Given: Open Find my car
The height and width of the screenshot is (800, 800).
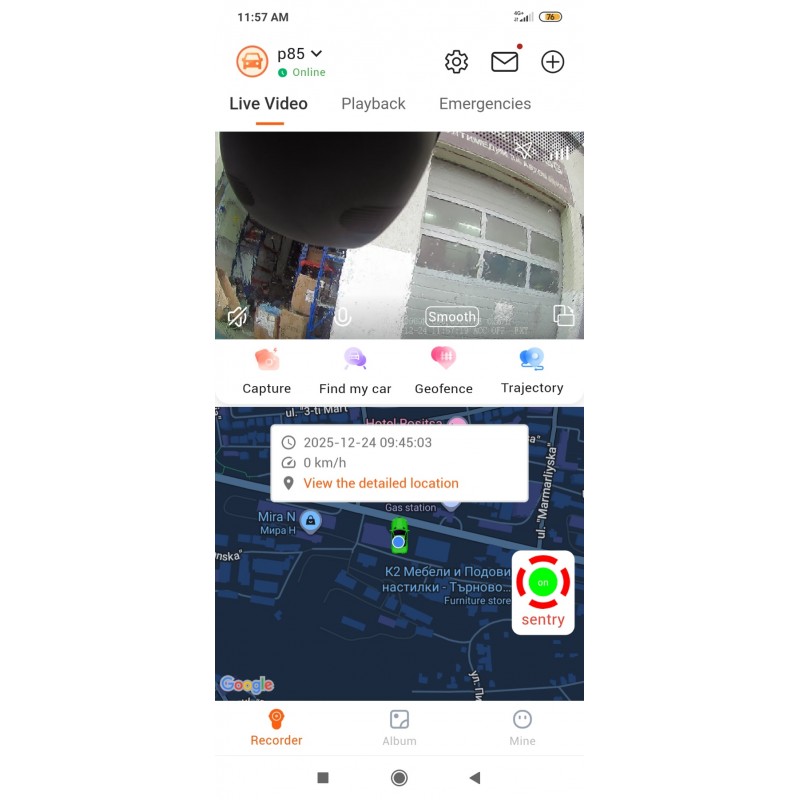Looking at the screenshot, I should click(355, 370).
